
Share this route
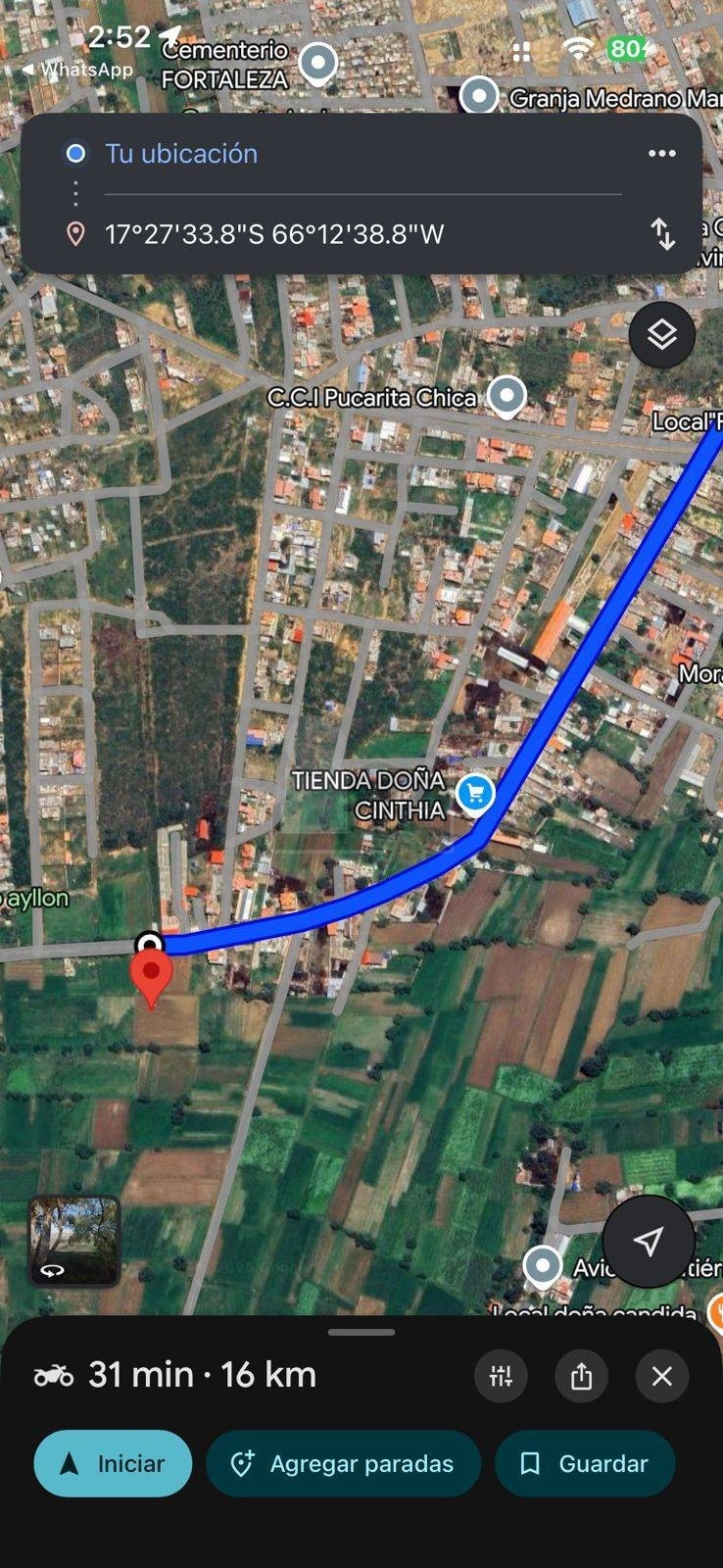click(x=581, y=1376)
